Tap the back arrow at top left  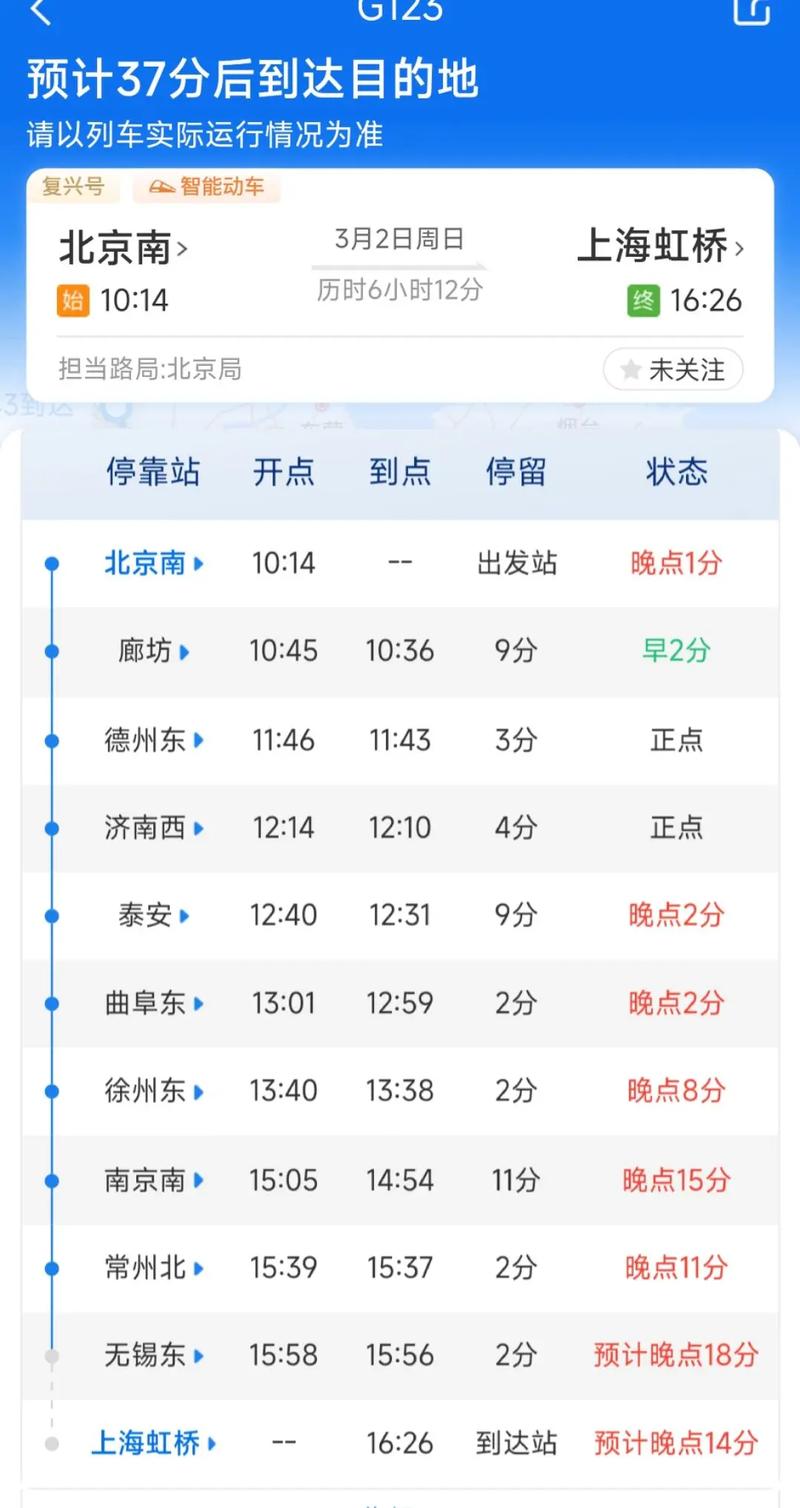[x=40, y=13]
